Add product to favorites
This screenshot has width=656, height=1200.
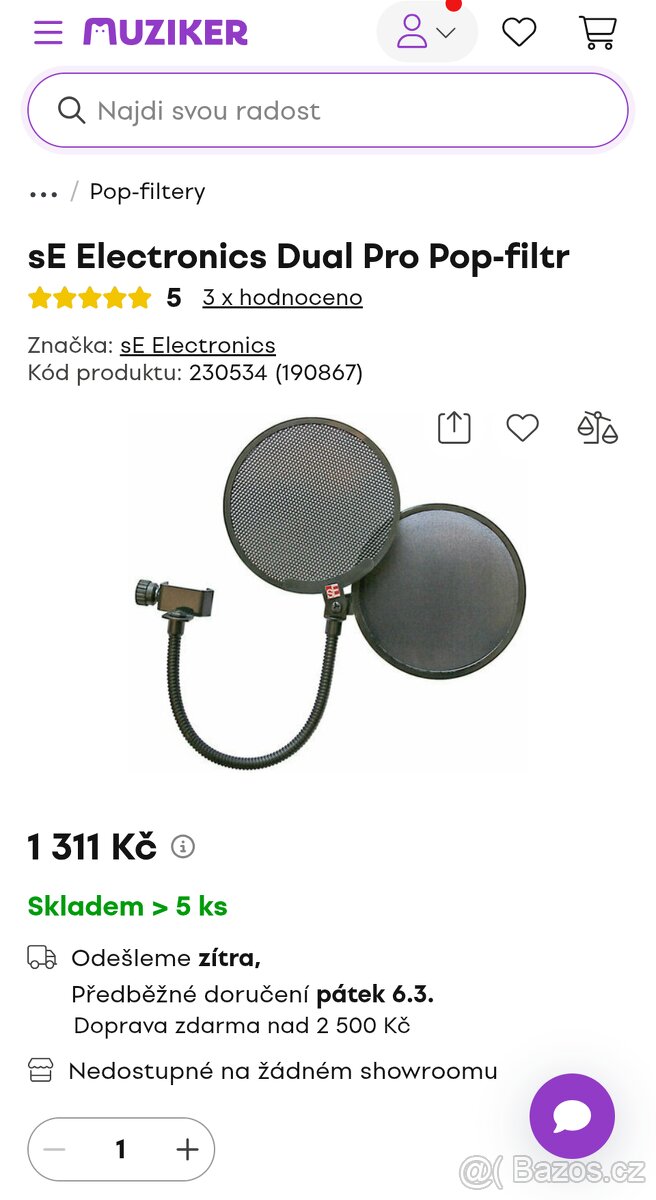tap(522, 428)
